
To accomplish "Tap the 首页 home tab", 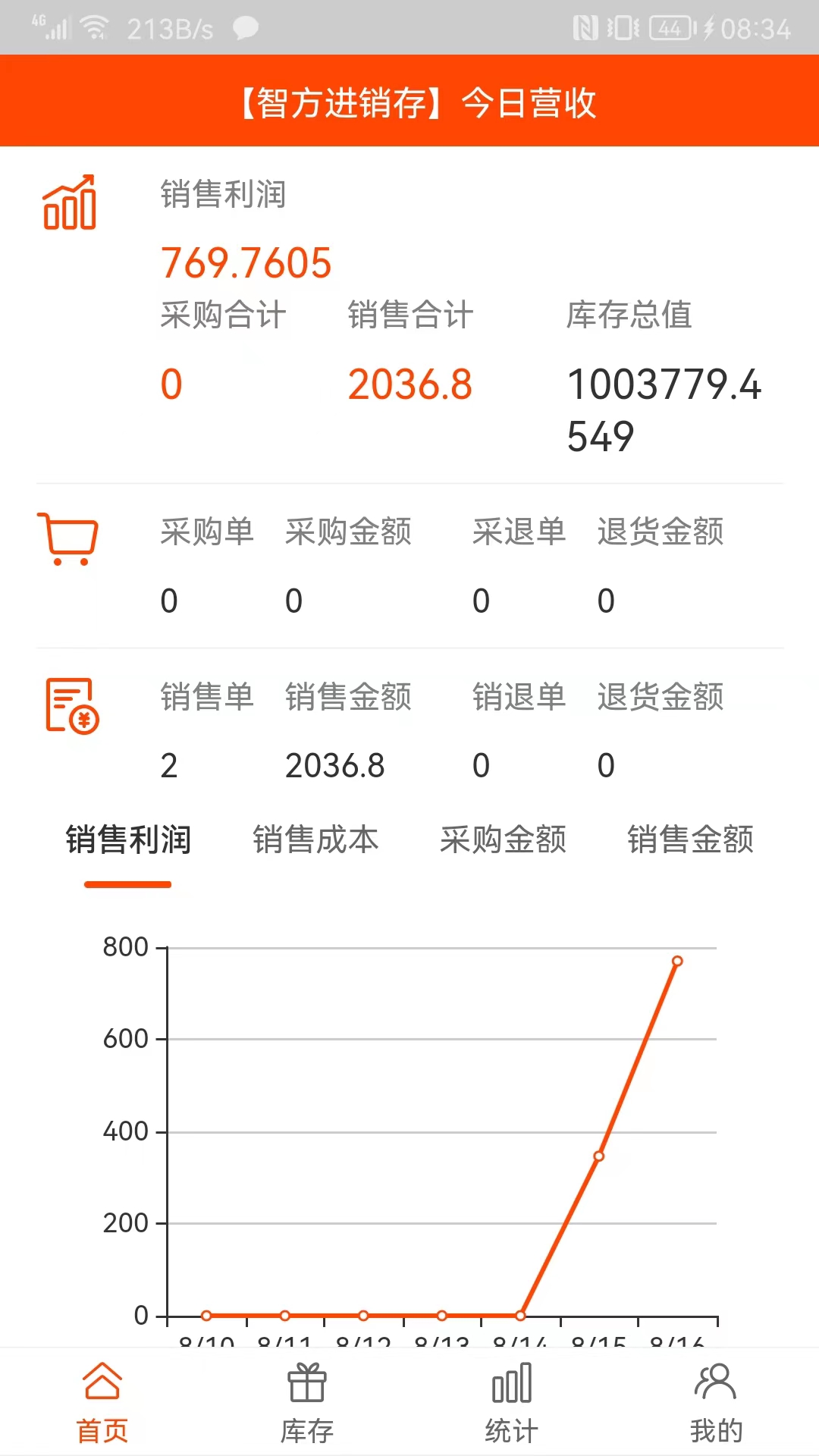I will pos(102,1401).
